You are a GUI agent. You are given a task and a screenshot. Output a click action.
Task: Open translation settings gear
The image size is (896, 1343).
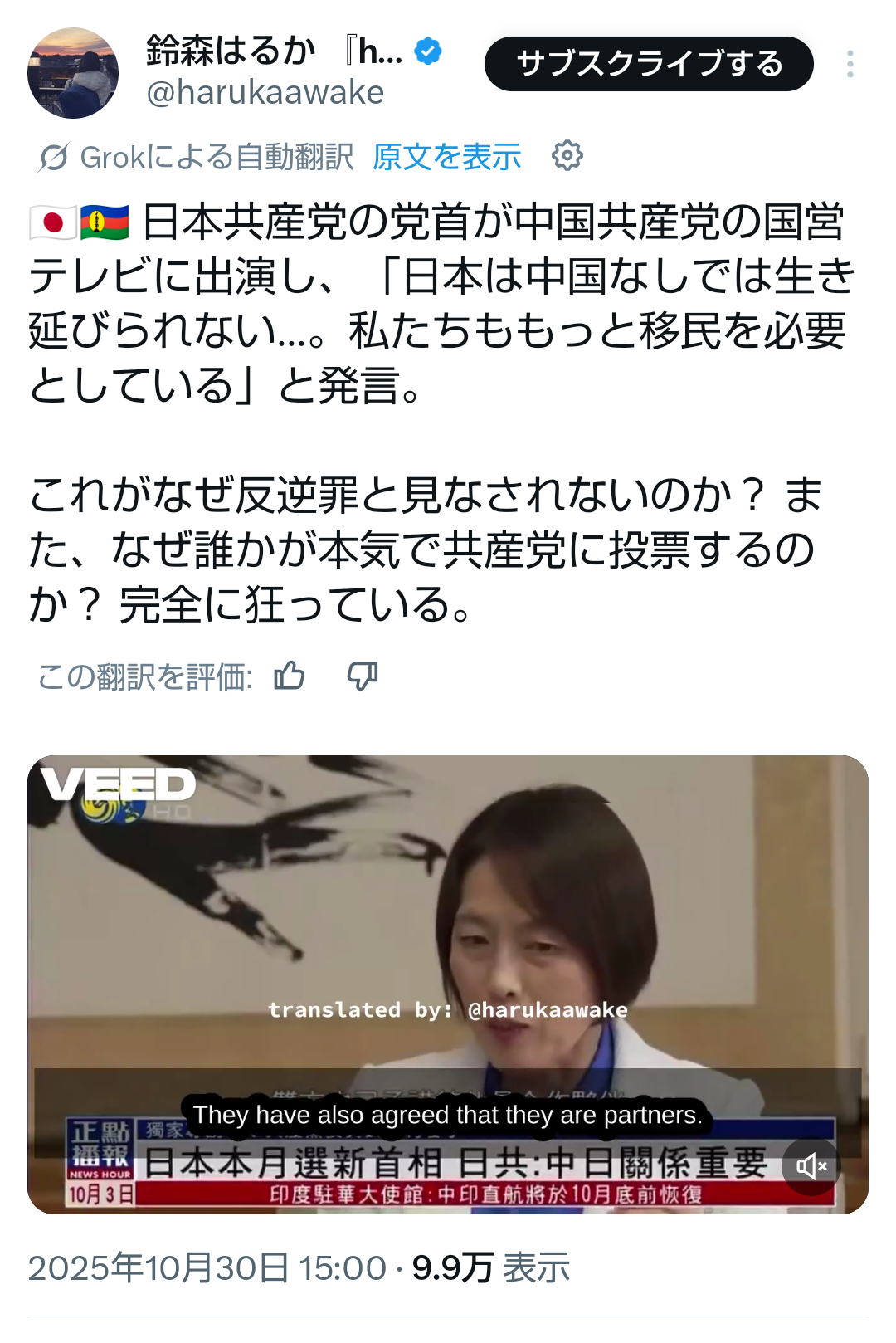point(567,155)
